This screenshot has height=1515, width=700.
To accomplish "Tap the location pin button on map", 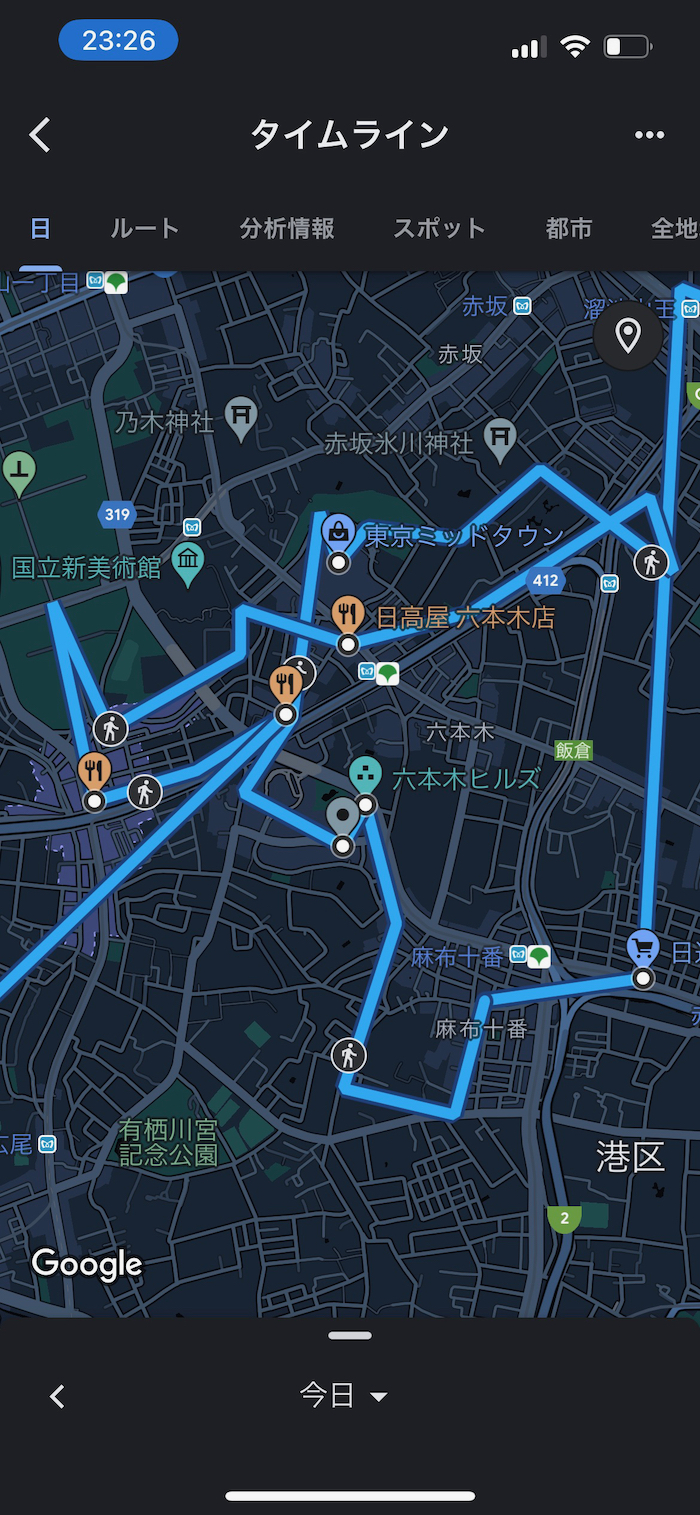I will click(628, 335).
